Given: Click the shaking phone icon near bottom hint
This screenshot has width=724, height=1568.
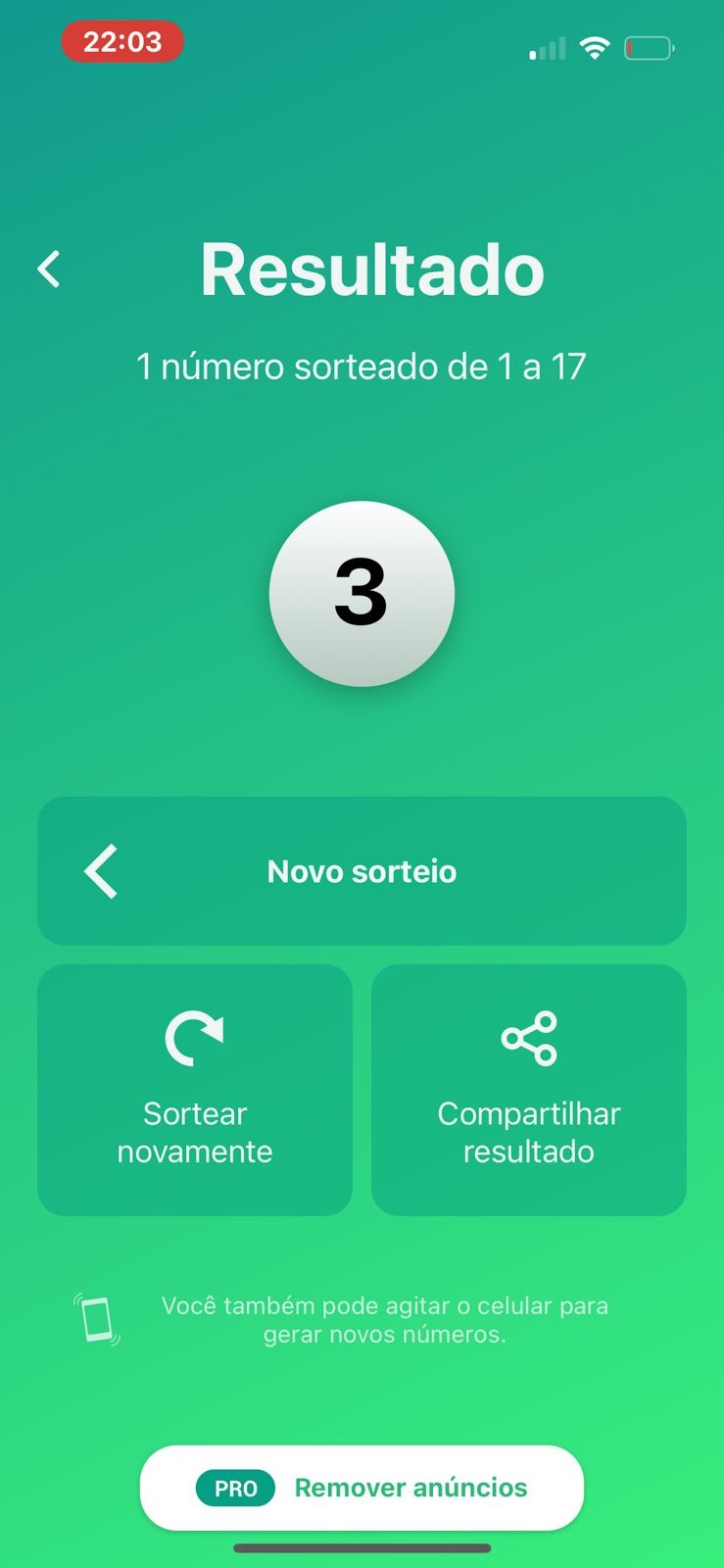Looking at the screenshot, I should tap(96, 1318).
